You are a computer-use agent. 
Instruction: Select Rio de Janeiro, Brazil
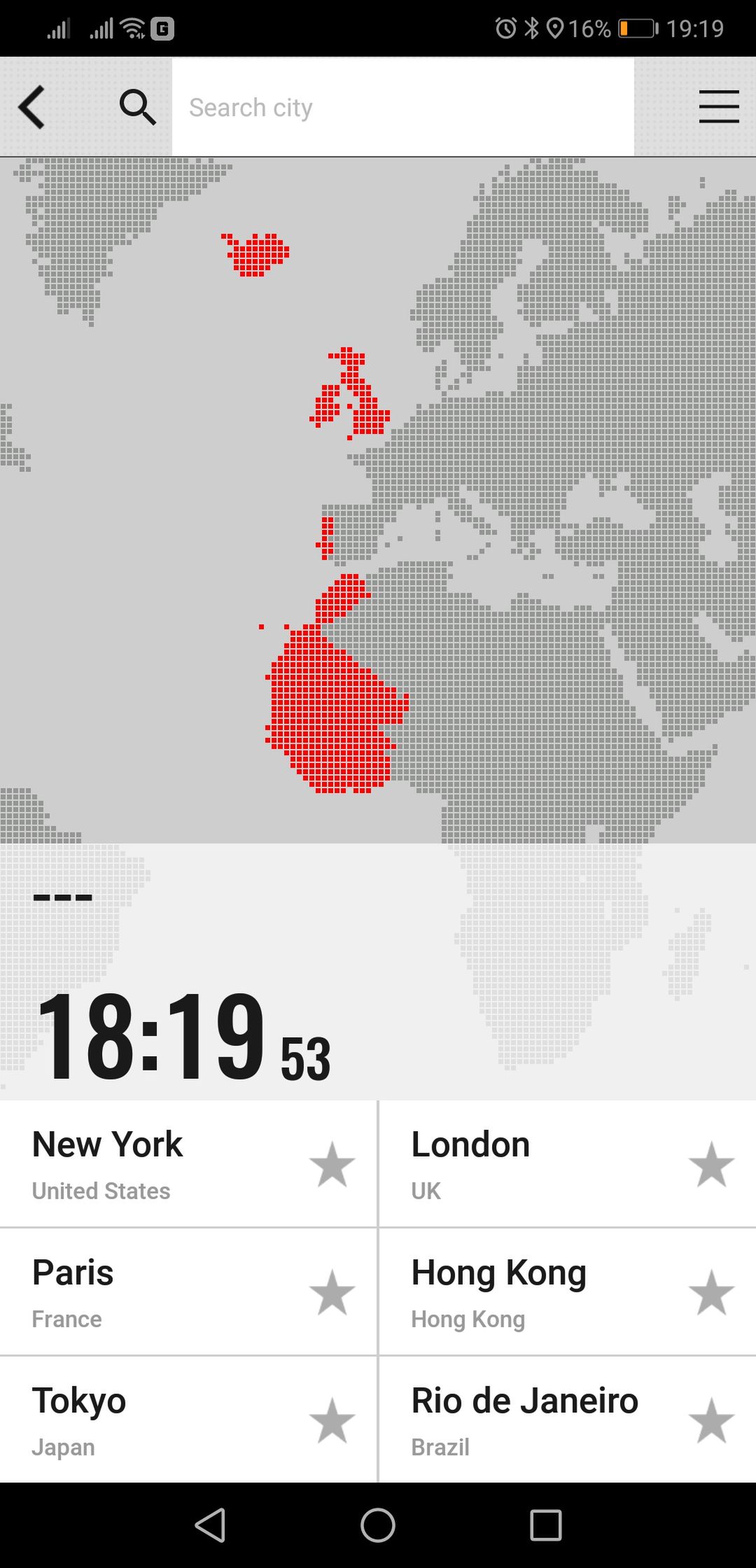pos(568,1420)
